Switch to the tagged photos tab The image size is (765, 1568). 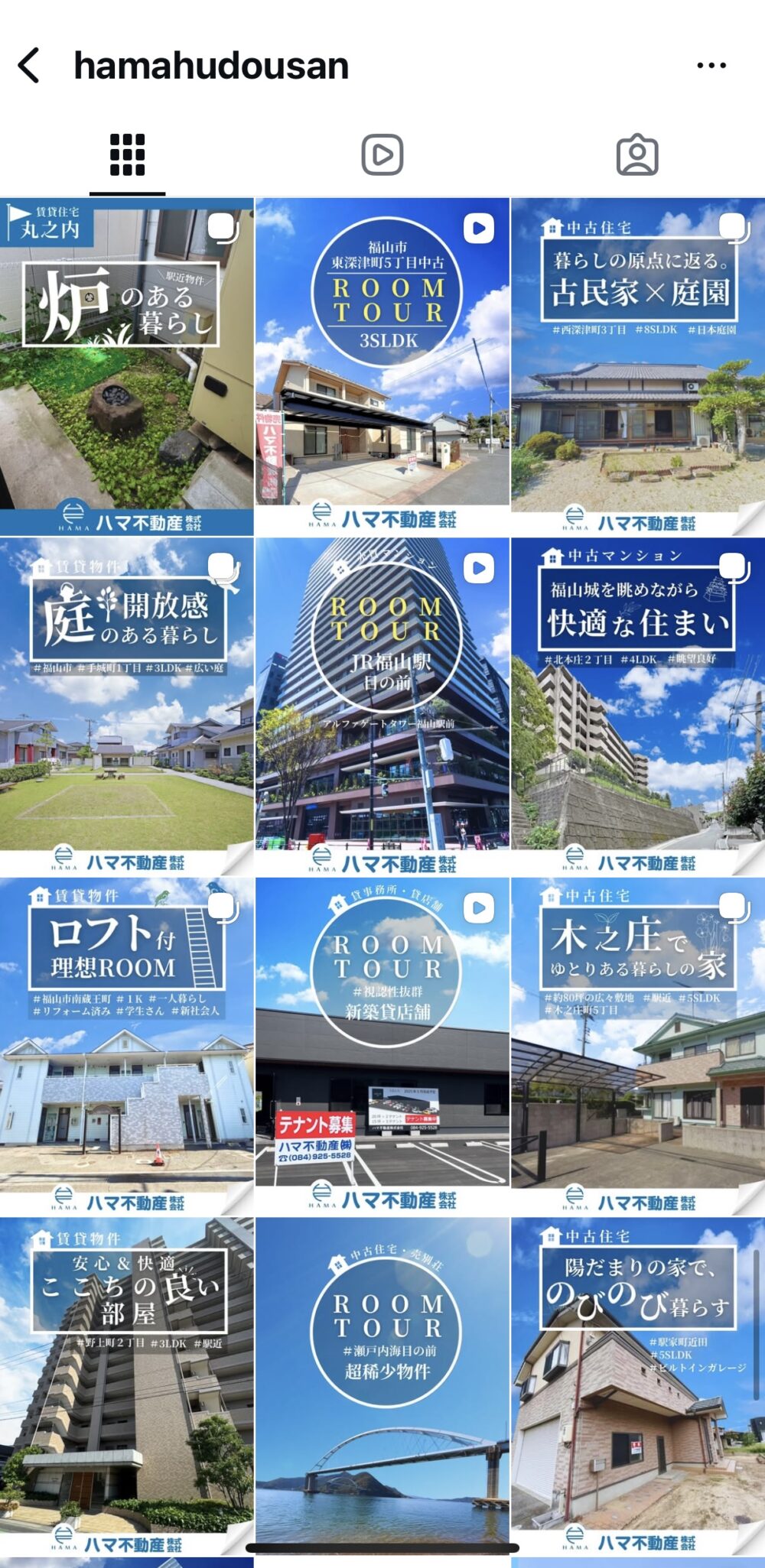[636, 155]
